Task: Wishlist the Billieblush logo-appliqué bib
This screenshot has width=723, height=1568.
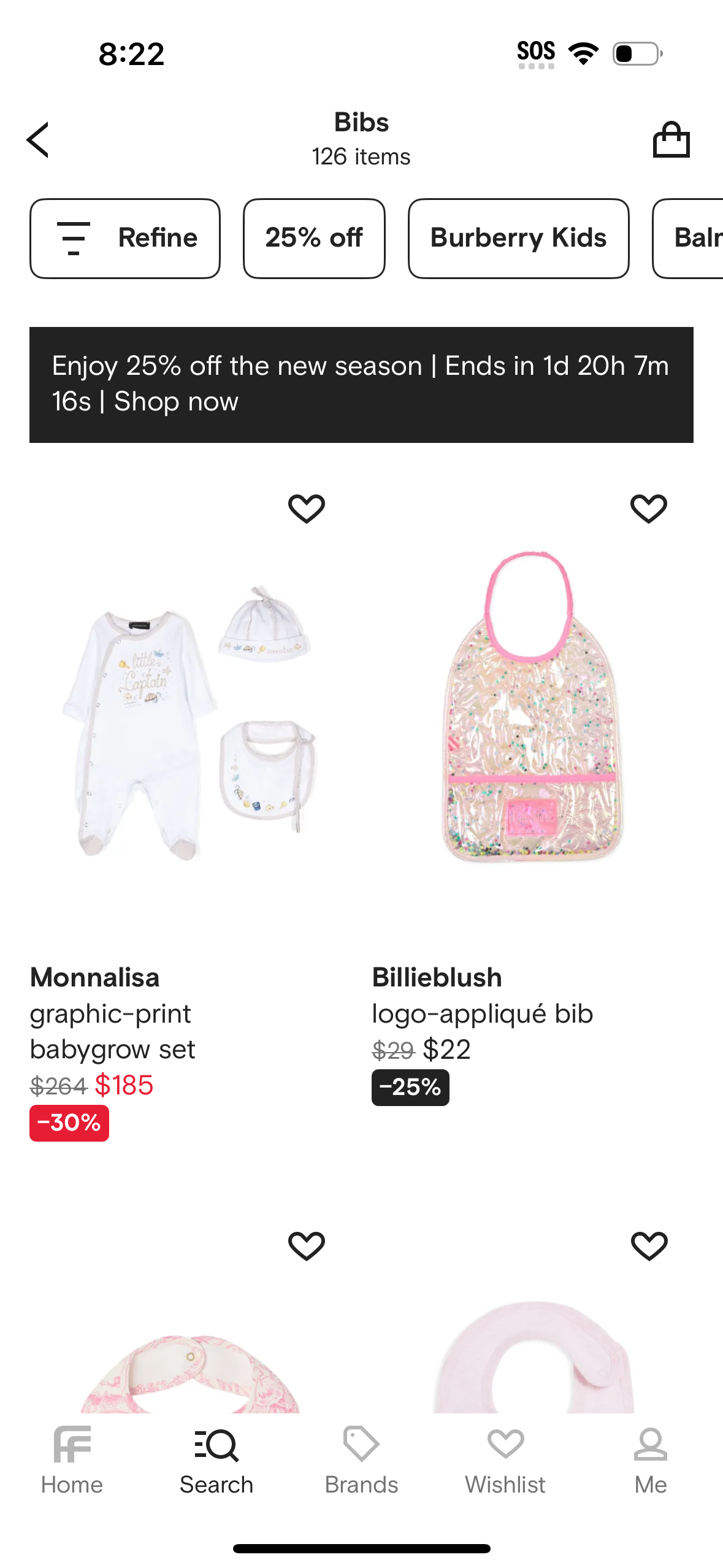Action: (x=648, y=508)
